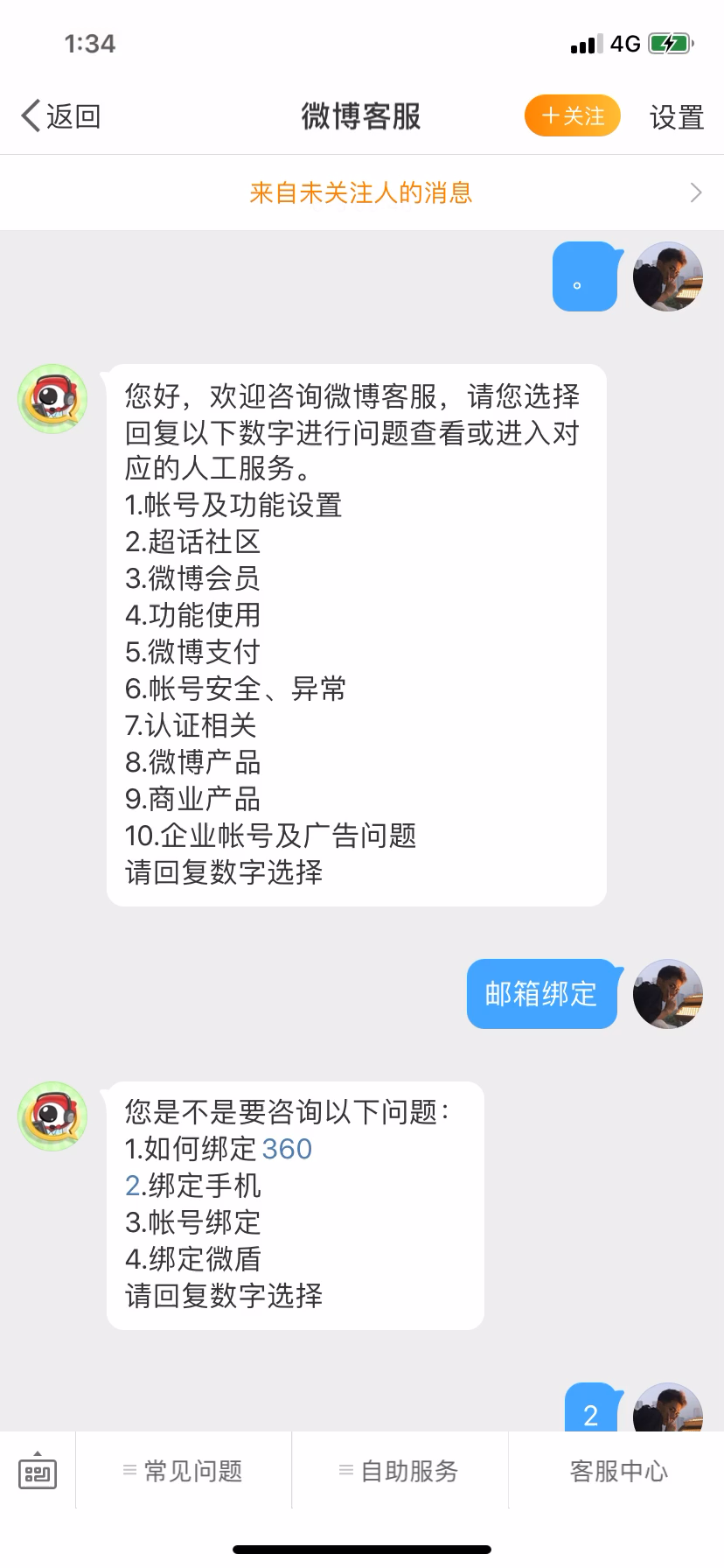Tap the customer service bot avatar
Image resolution: width=724 pixels, height=1568 pixels.
pos(52,398)
